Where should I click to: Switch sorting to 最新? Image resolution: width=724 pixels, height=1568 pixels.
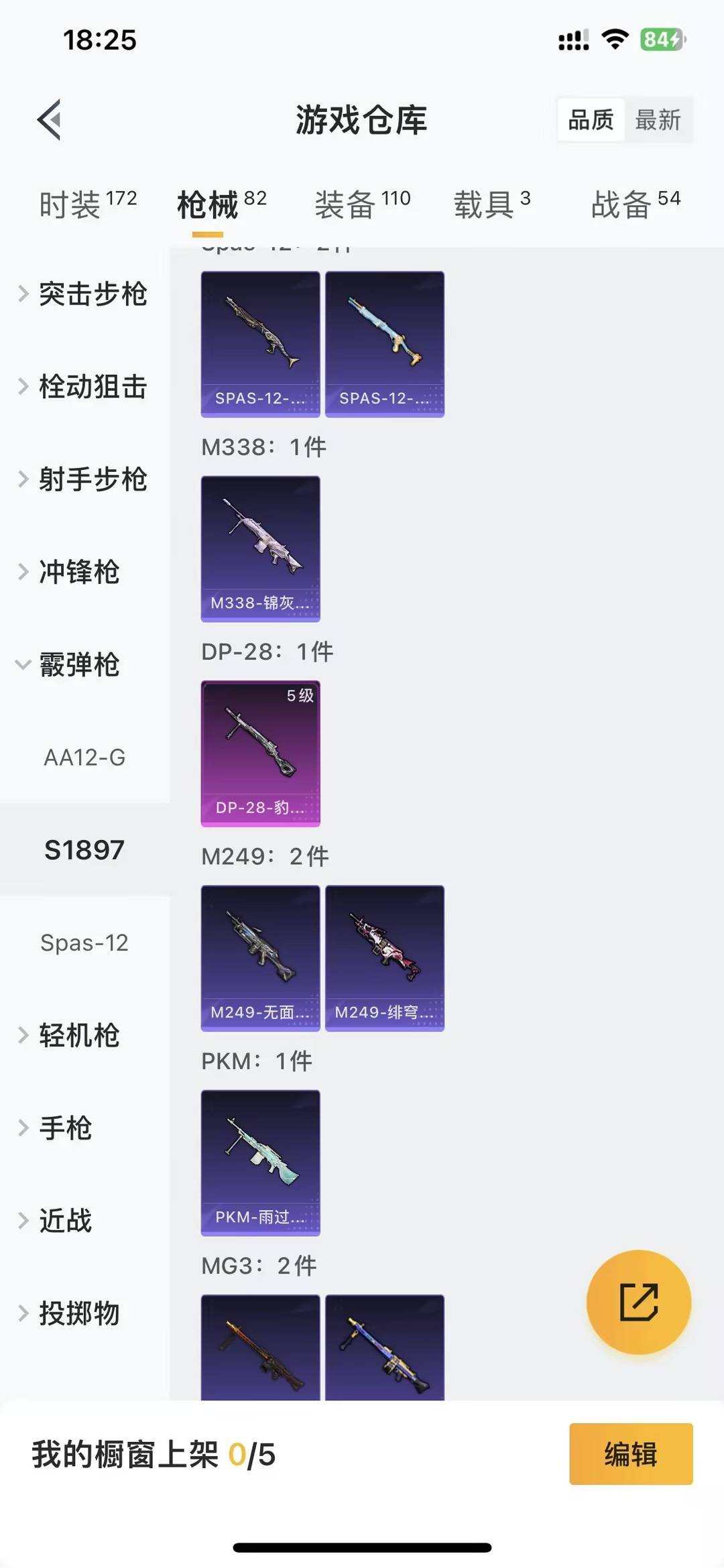[x=659, y=120]
